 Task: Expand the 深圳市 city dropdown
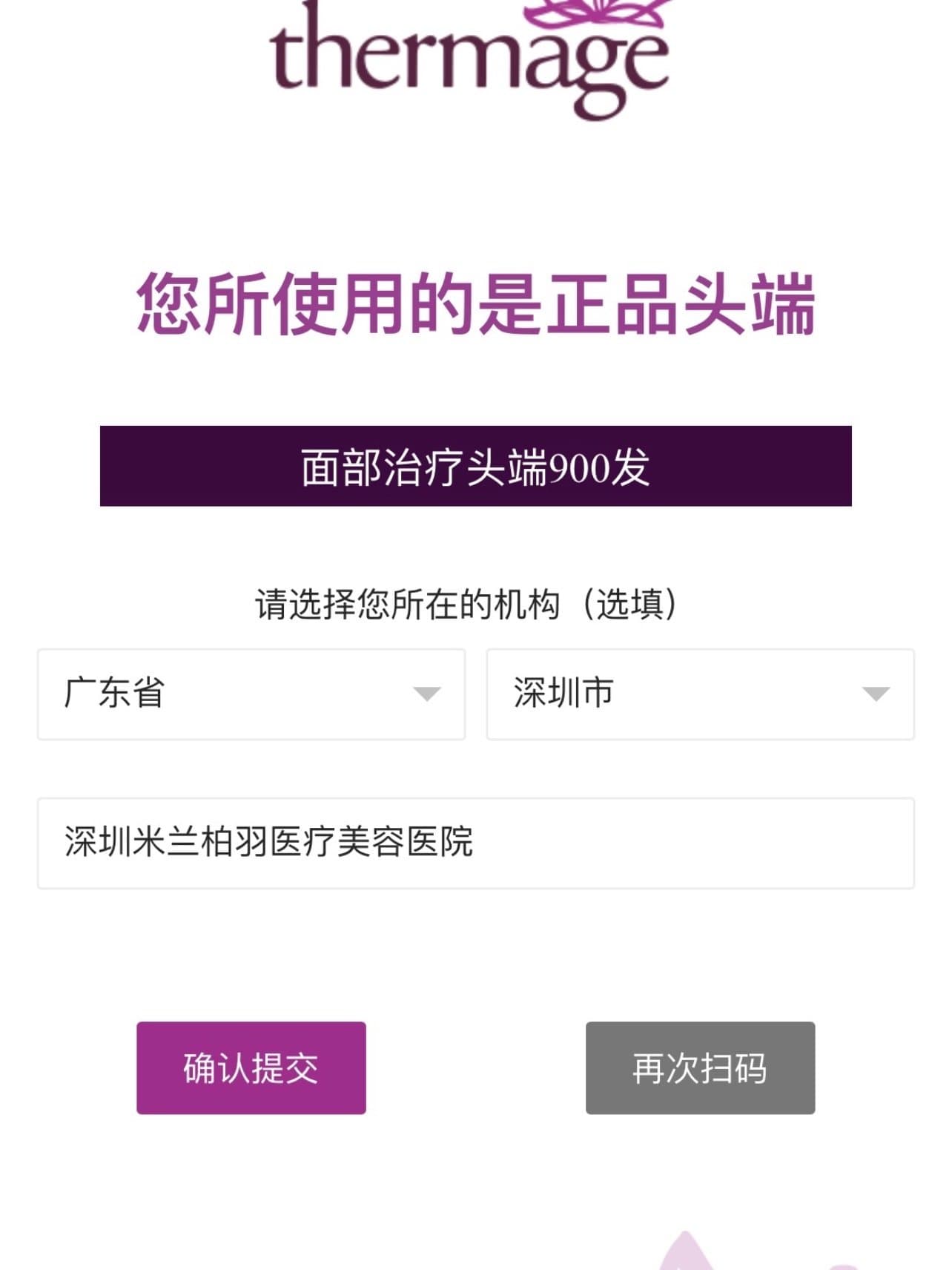click(x=700, y=694)
